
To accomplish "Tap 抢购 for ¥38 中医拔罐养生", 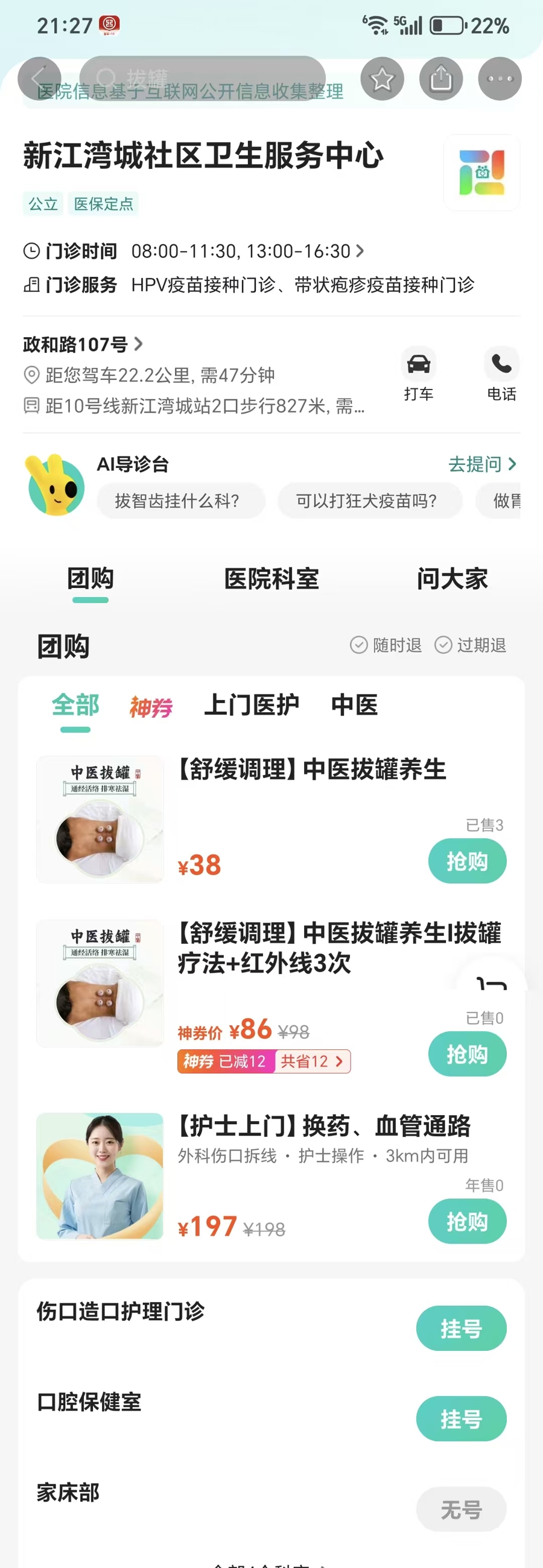I will point(467,861).
